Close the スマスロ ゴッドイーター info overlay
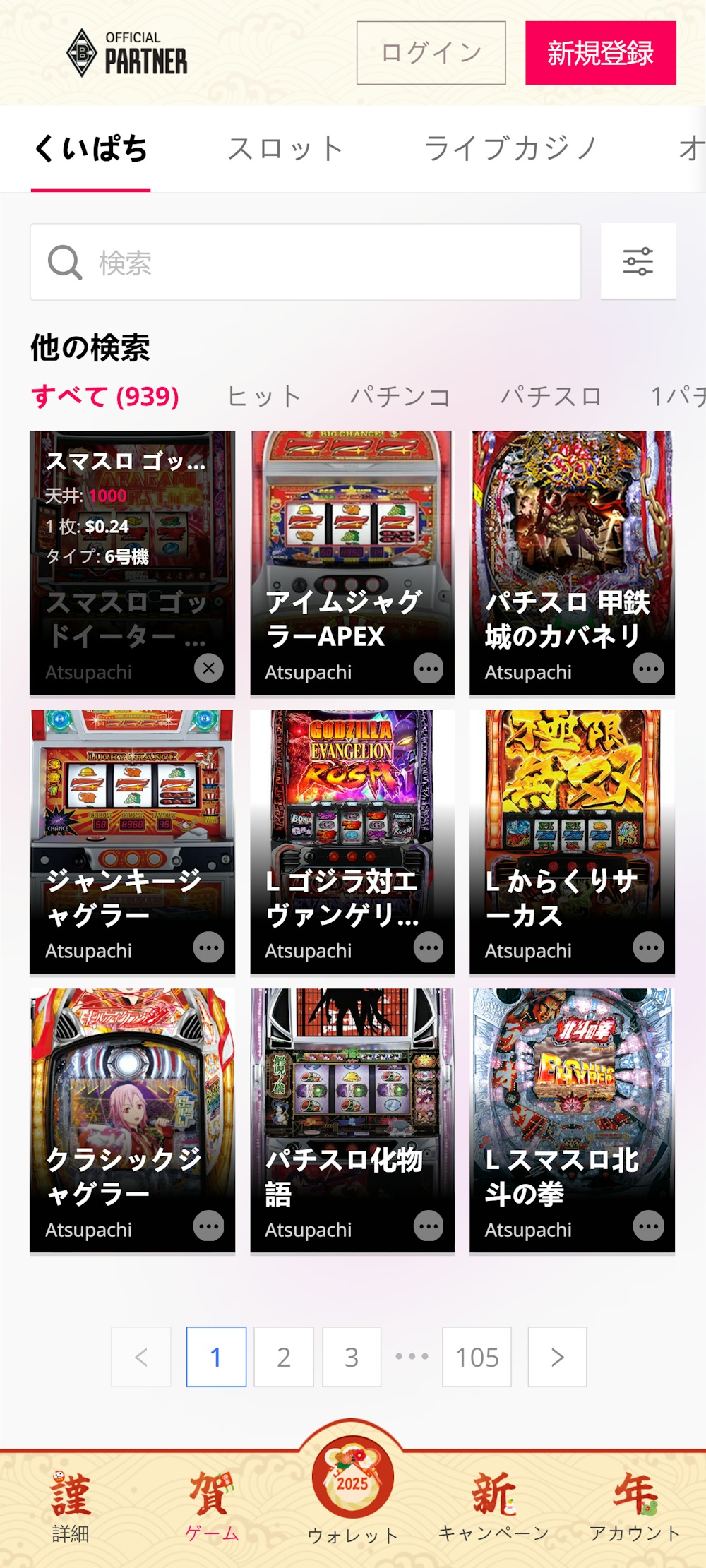 (x=209, y=668)
